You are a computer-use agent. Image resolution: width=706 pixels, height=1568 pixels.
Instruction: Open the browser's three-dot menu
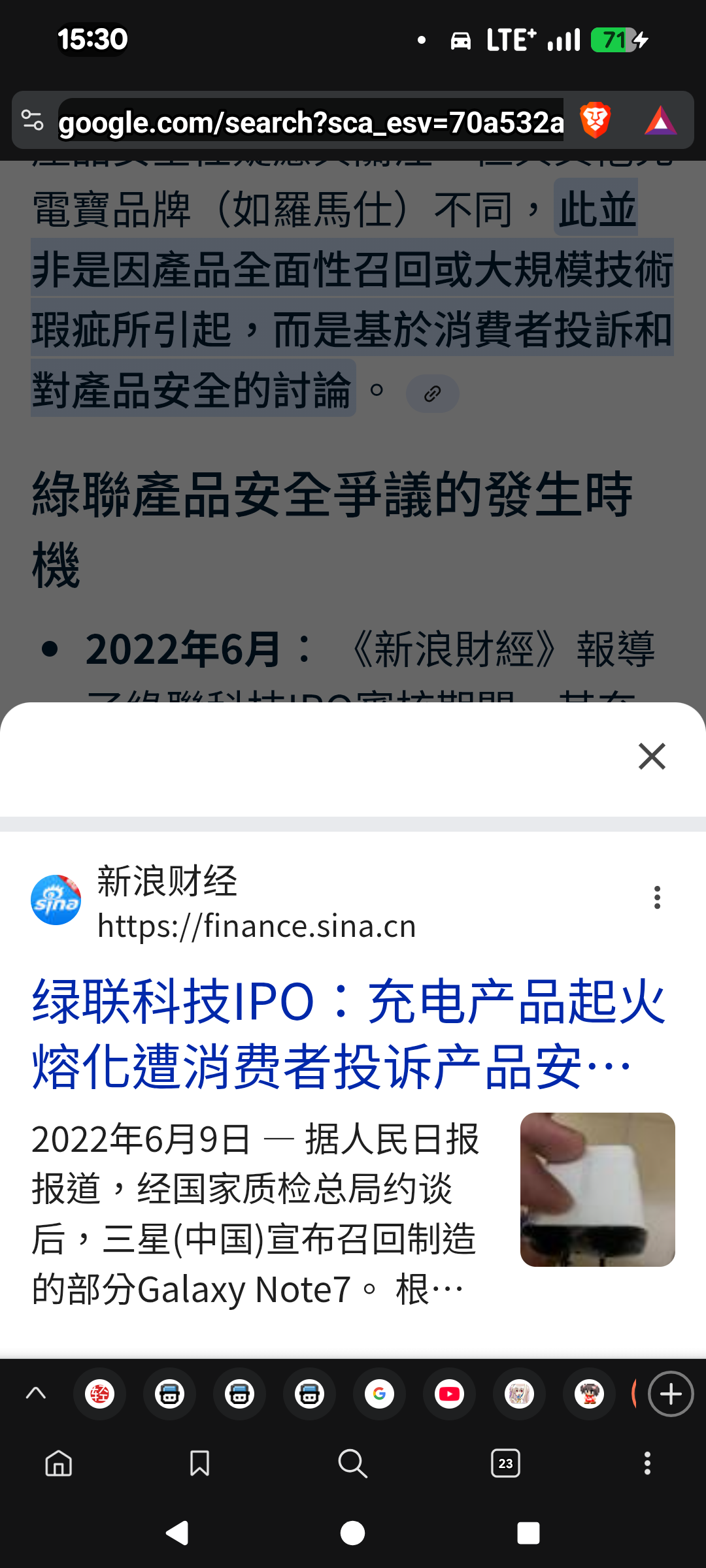647,1463
